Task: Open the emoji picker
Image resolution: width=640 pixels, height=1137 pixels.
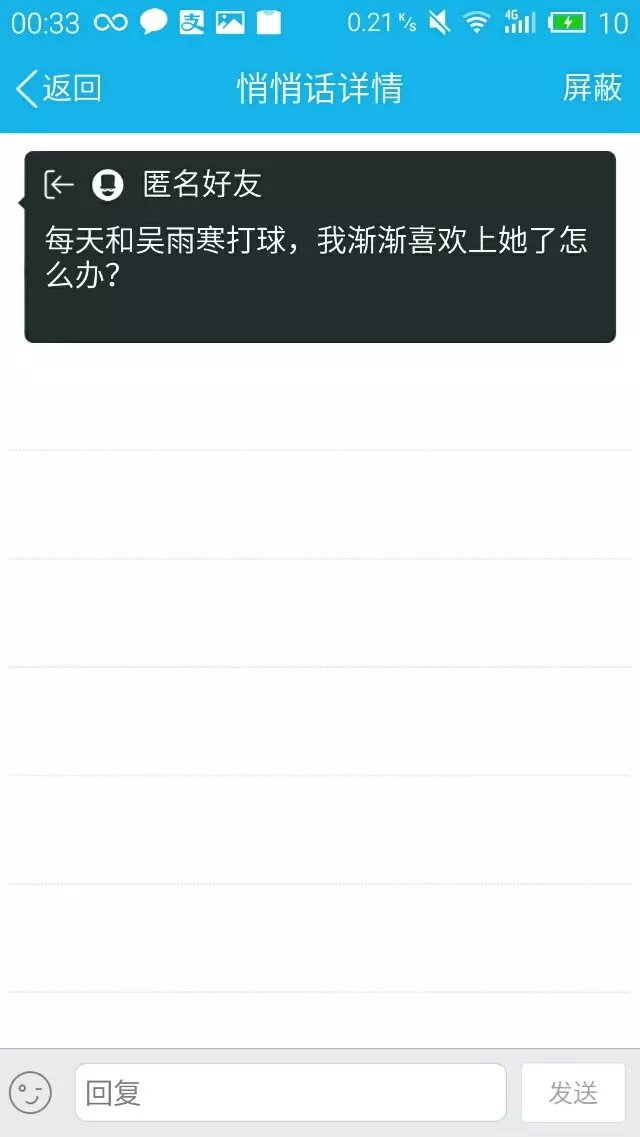Action: (x=30, y=1092)
